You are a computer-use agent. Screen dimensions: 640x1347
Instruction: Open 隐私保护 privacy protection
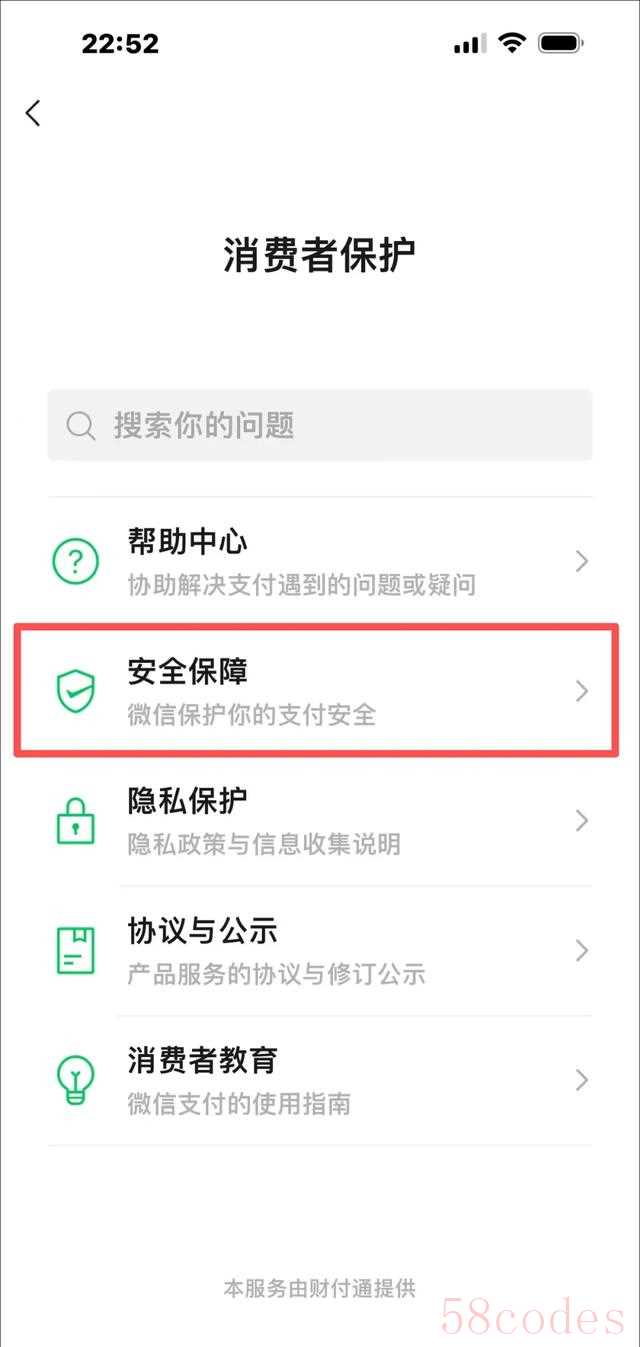(320, 821)
